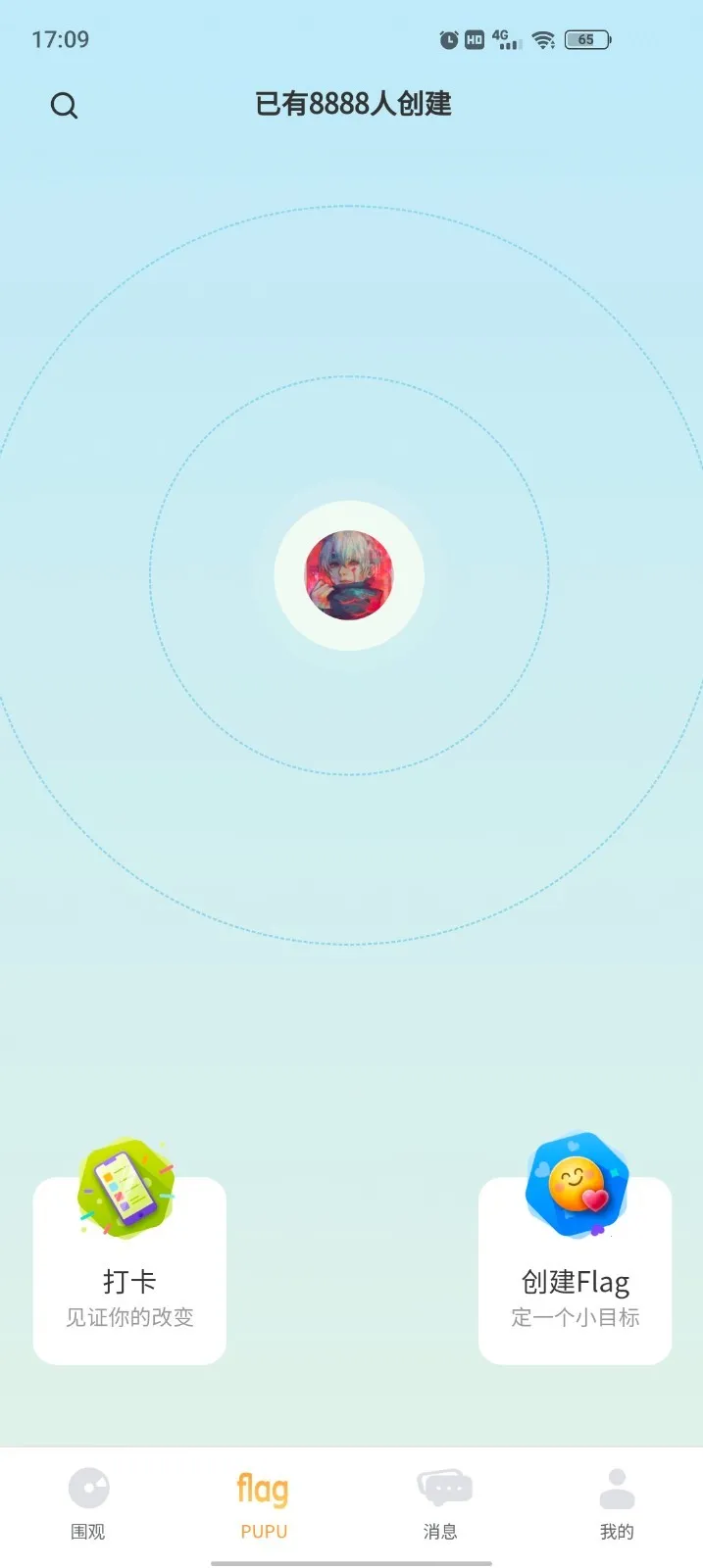Go to the 消息 messages tab
Viewport: 703px width, 1568px height.
click(440, 1504)
